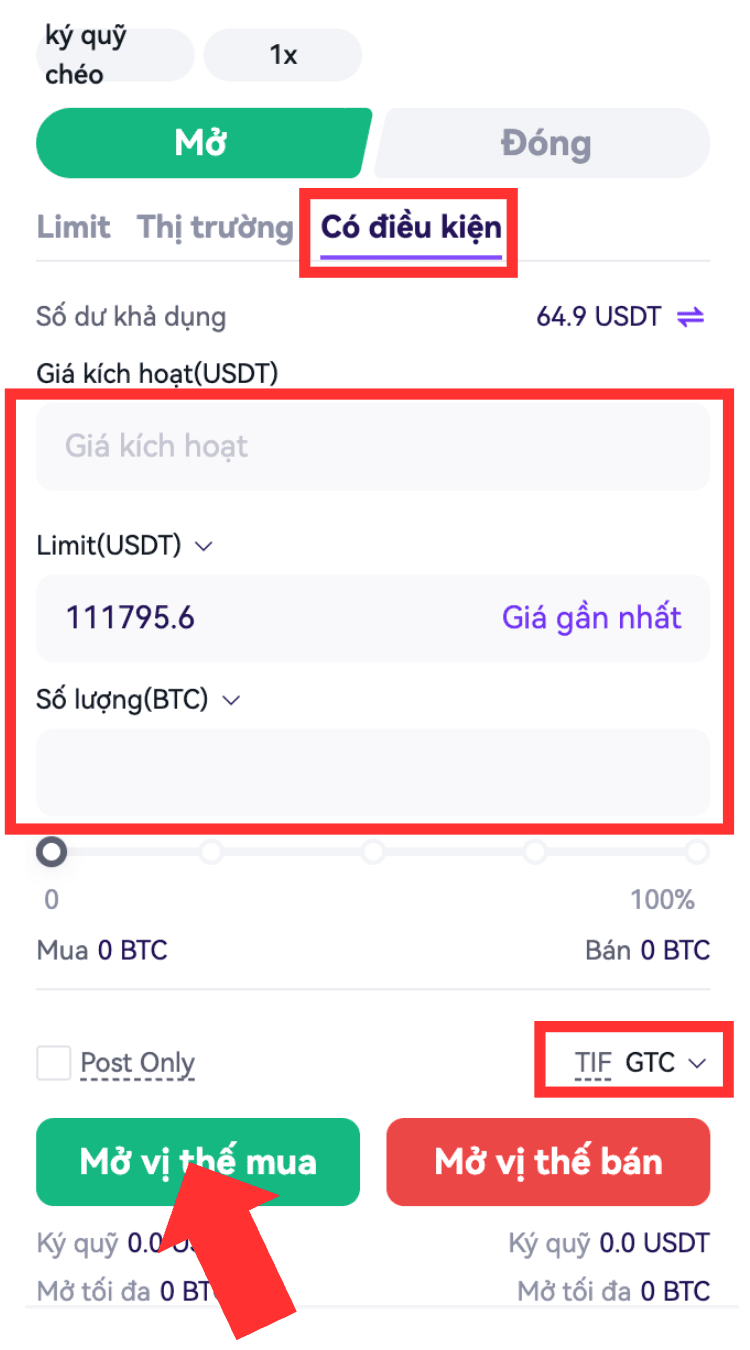
Task: Check the Post Only checkbox
Action: pos(54,1063)
